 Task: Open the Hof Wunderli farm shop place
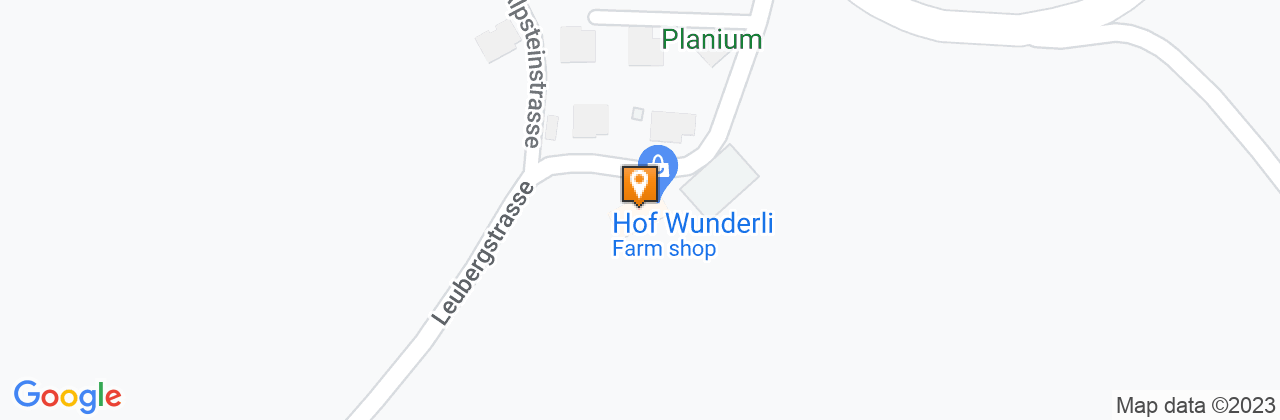693,223
